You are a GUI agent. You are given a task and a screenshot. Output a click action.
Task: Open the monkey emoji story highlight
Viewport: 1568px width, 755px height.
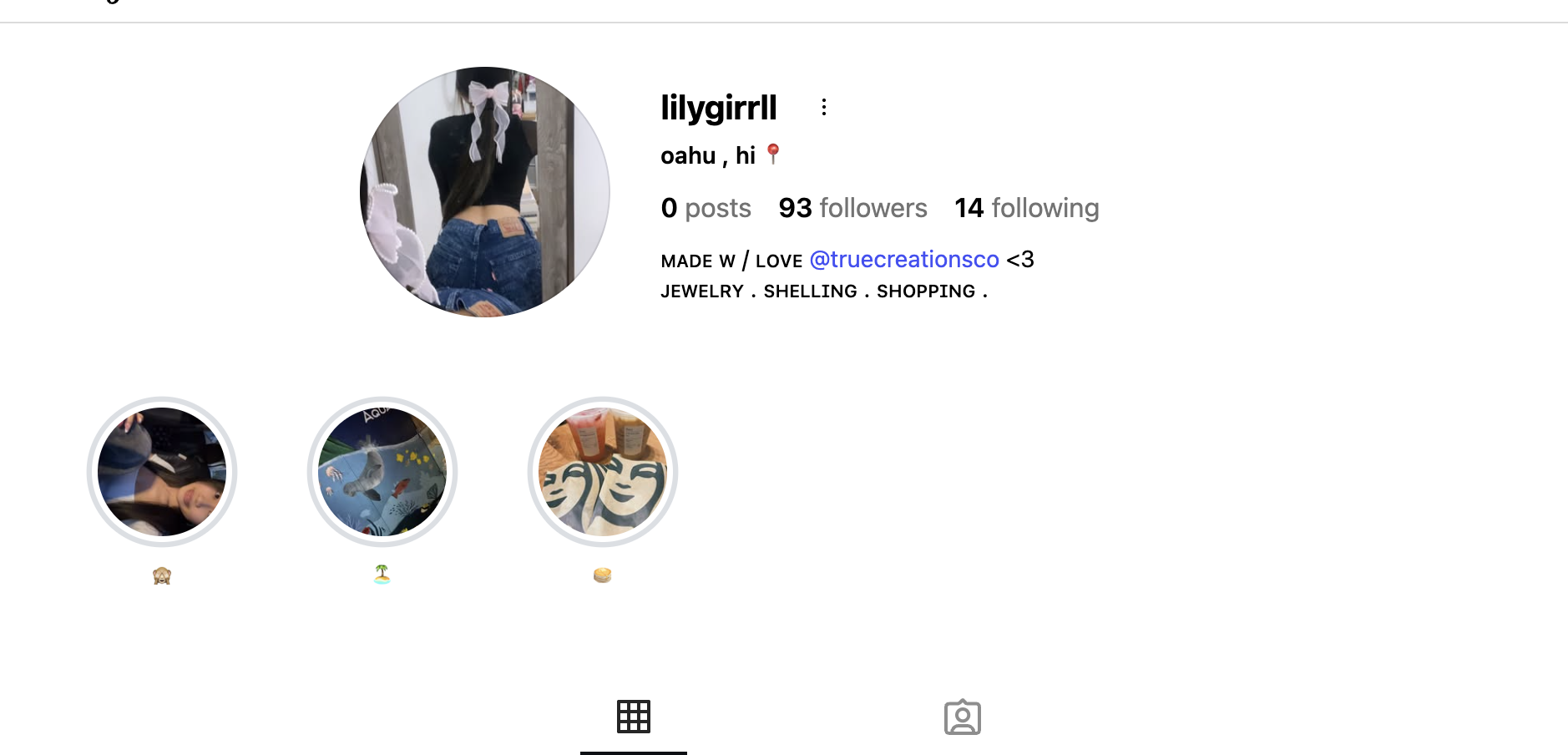tap(162, 472)
